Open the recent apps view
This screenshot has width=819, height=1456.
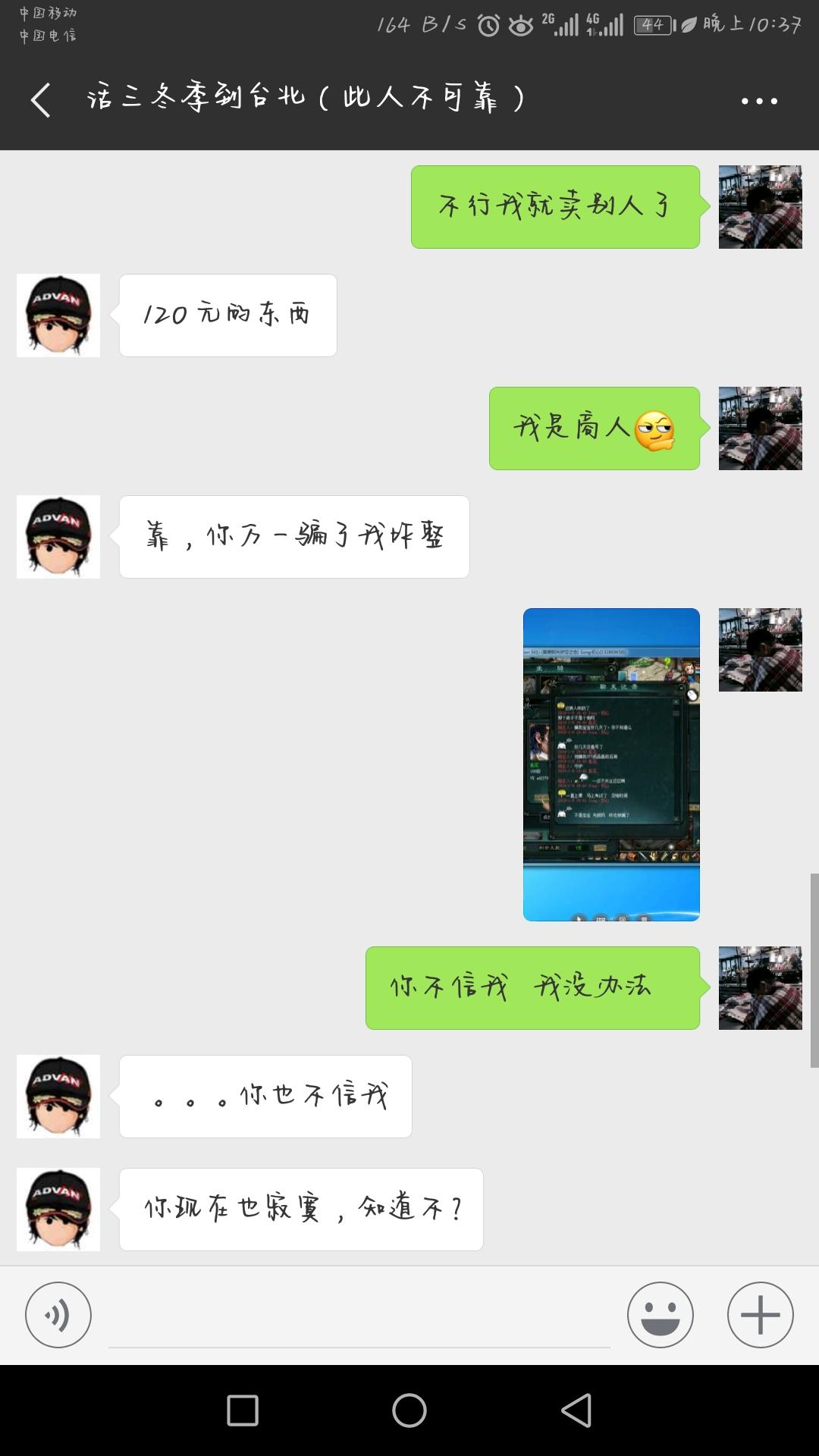243,1410
